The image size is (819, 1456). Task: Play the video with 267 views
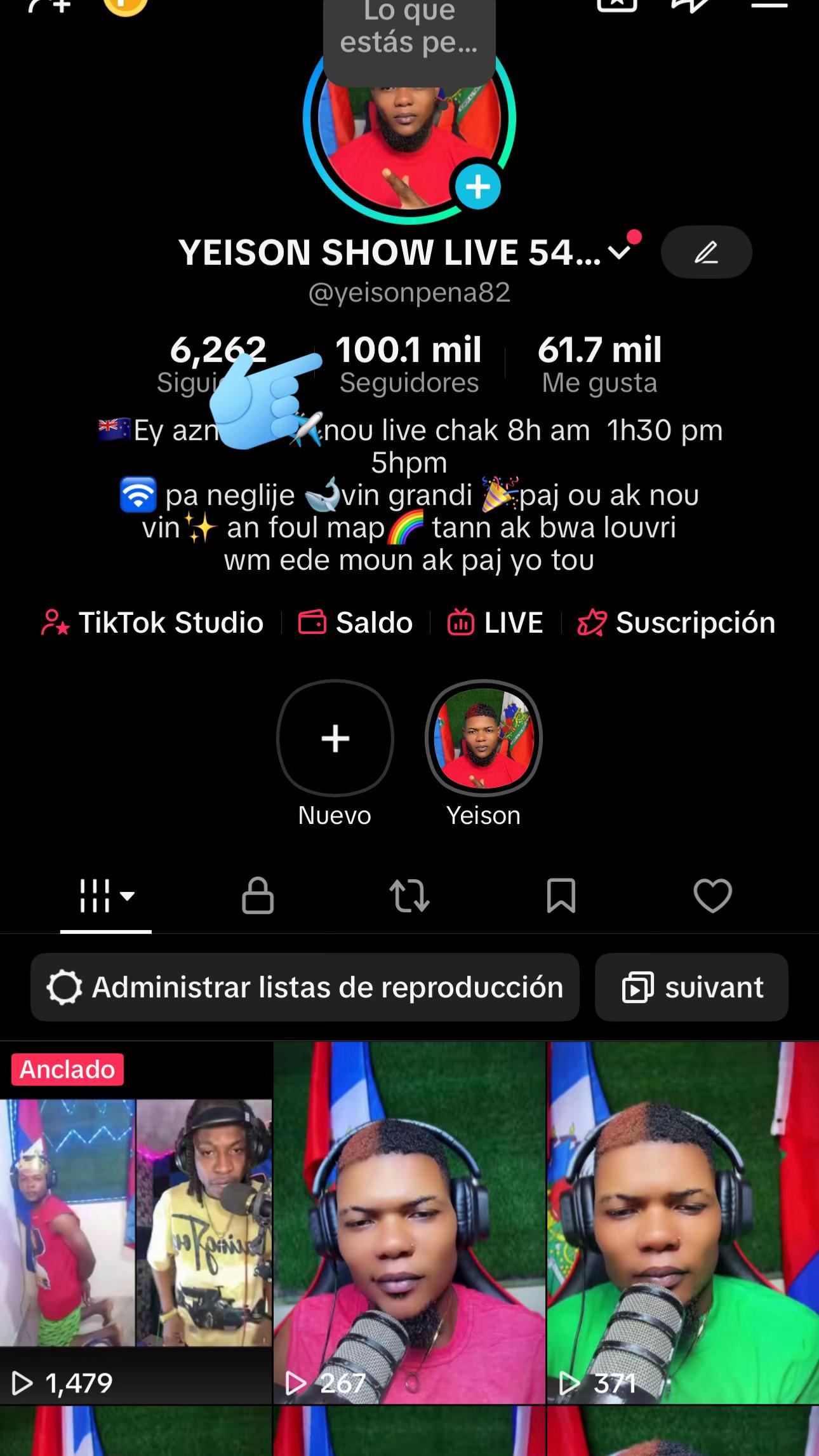409,1223
